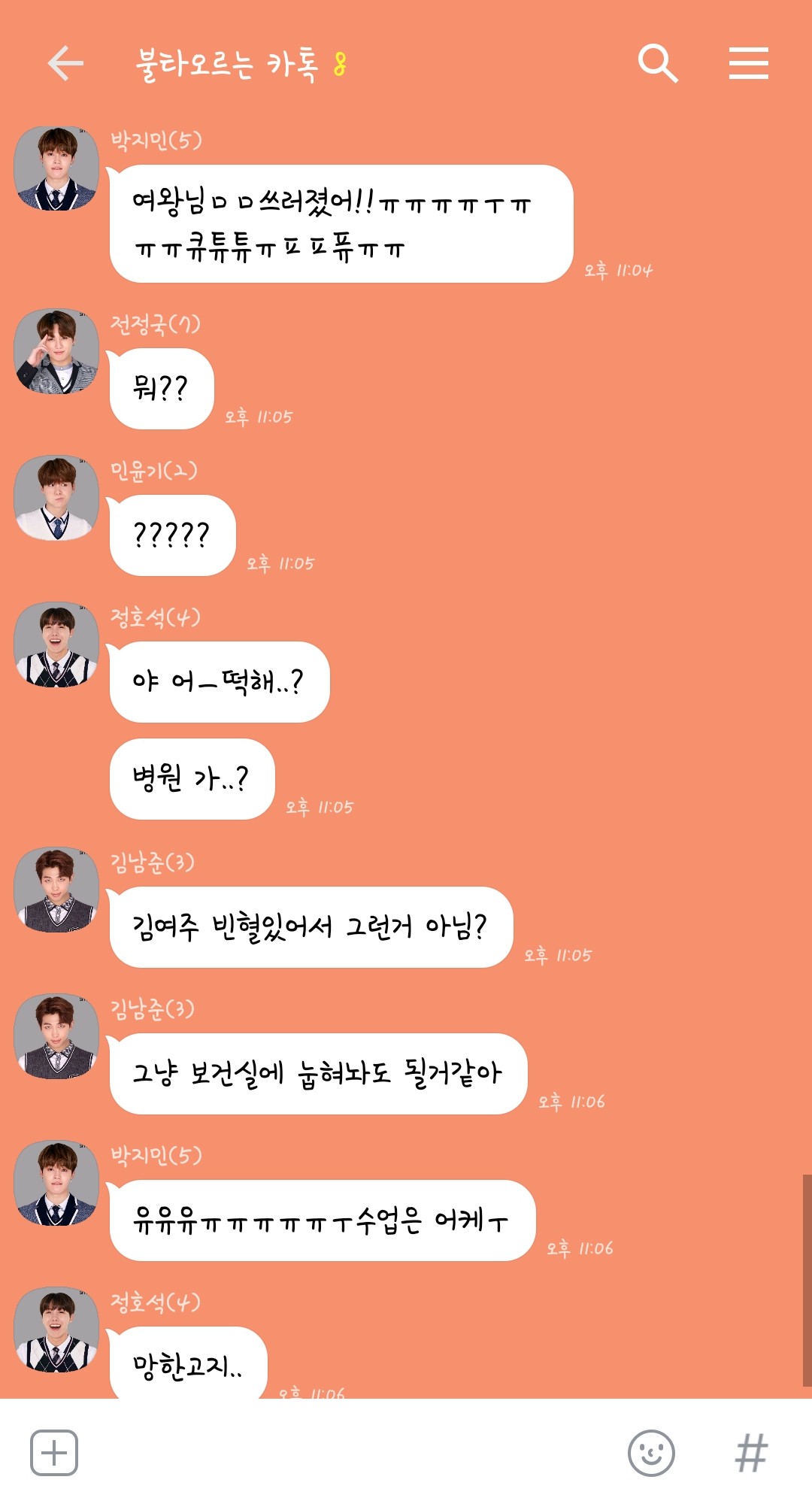Open the chat room hamburger menu

pyautogui.click(x=748, y=62)
